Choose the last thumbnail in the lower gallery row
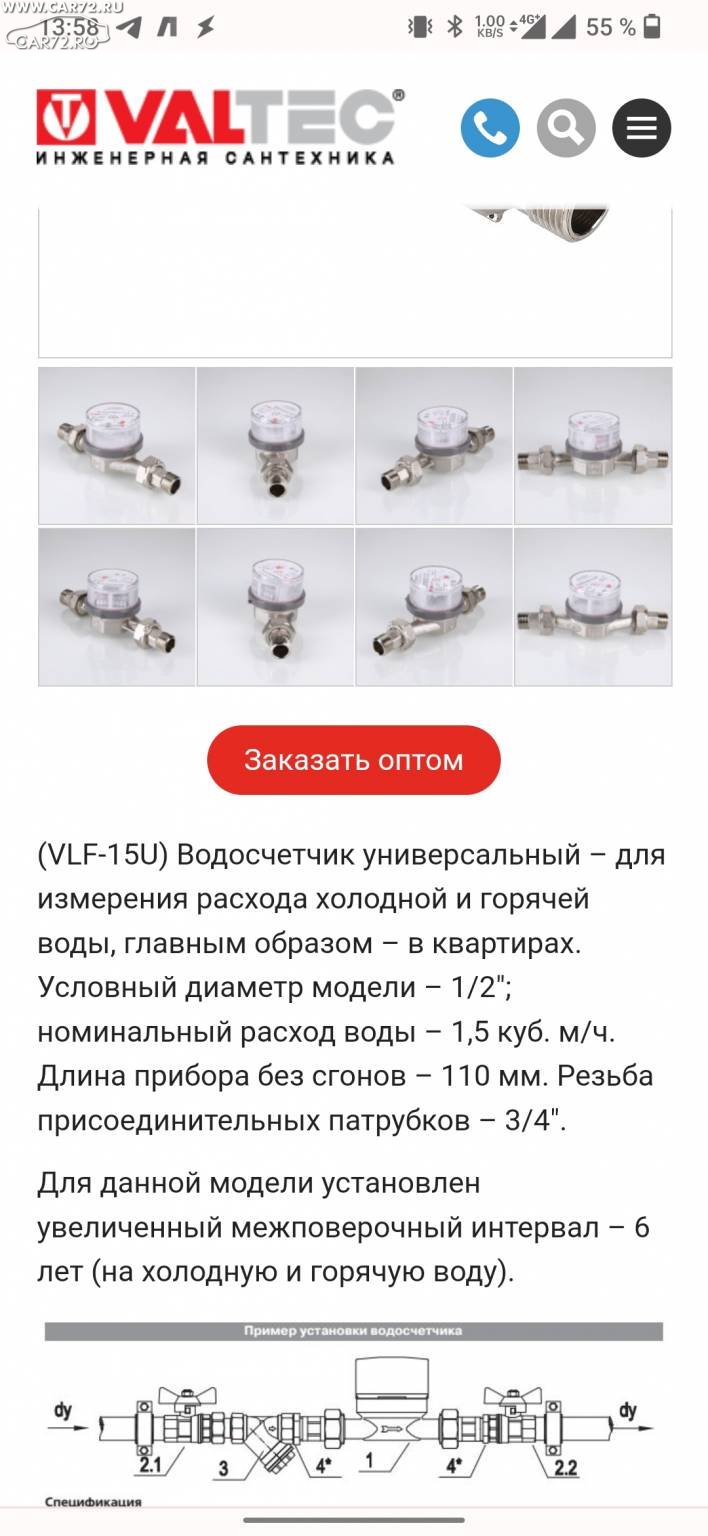708x1536 pixels. pos(593,607)
